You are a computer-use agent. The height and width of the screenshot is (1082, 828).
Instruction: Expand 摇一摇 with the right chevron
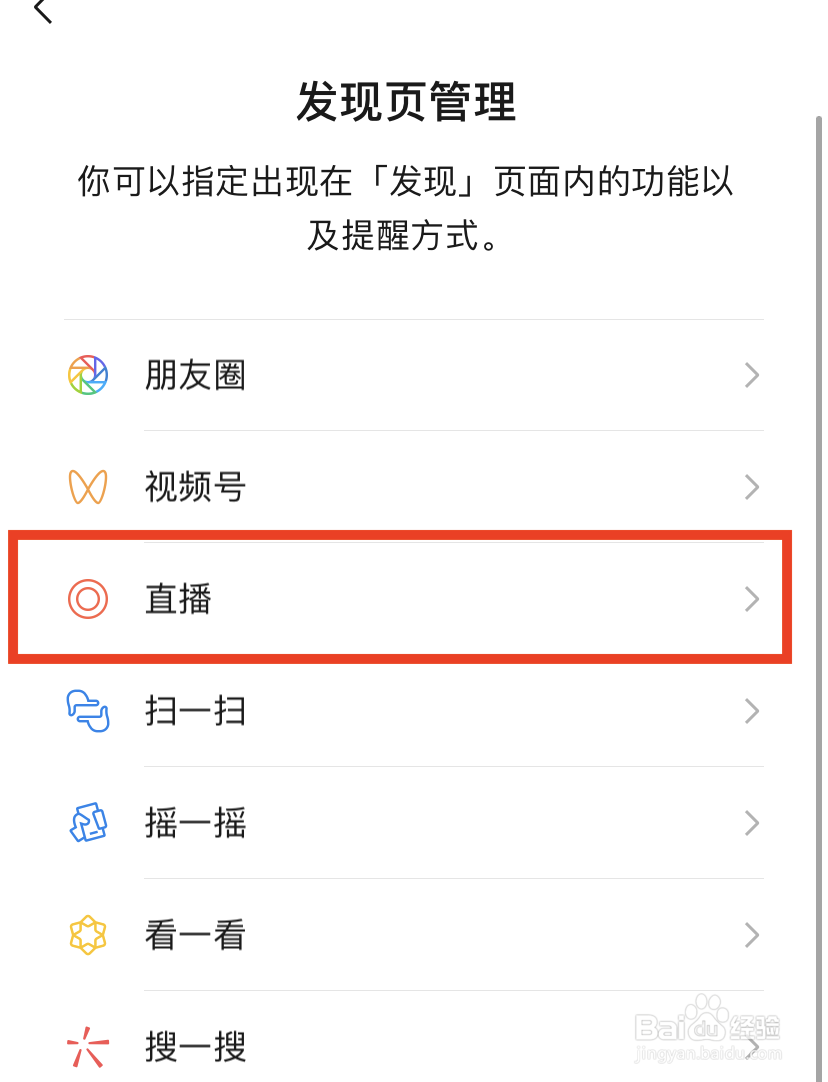pos(751,823)
